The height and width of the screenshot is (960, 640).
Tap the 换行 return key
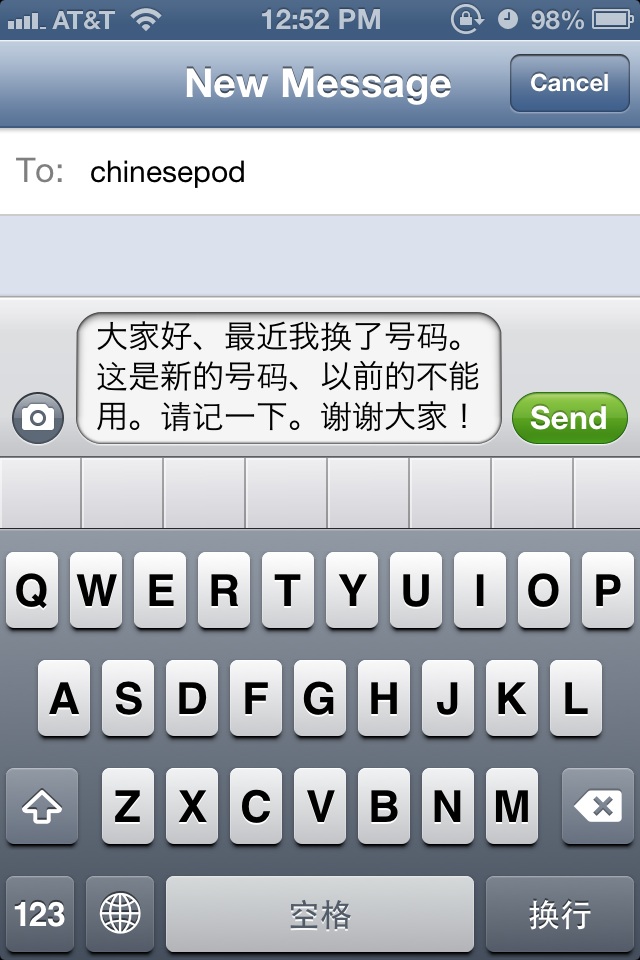(560, 914)
